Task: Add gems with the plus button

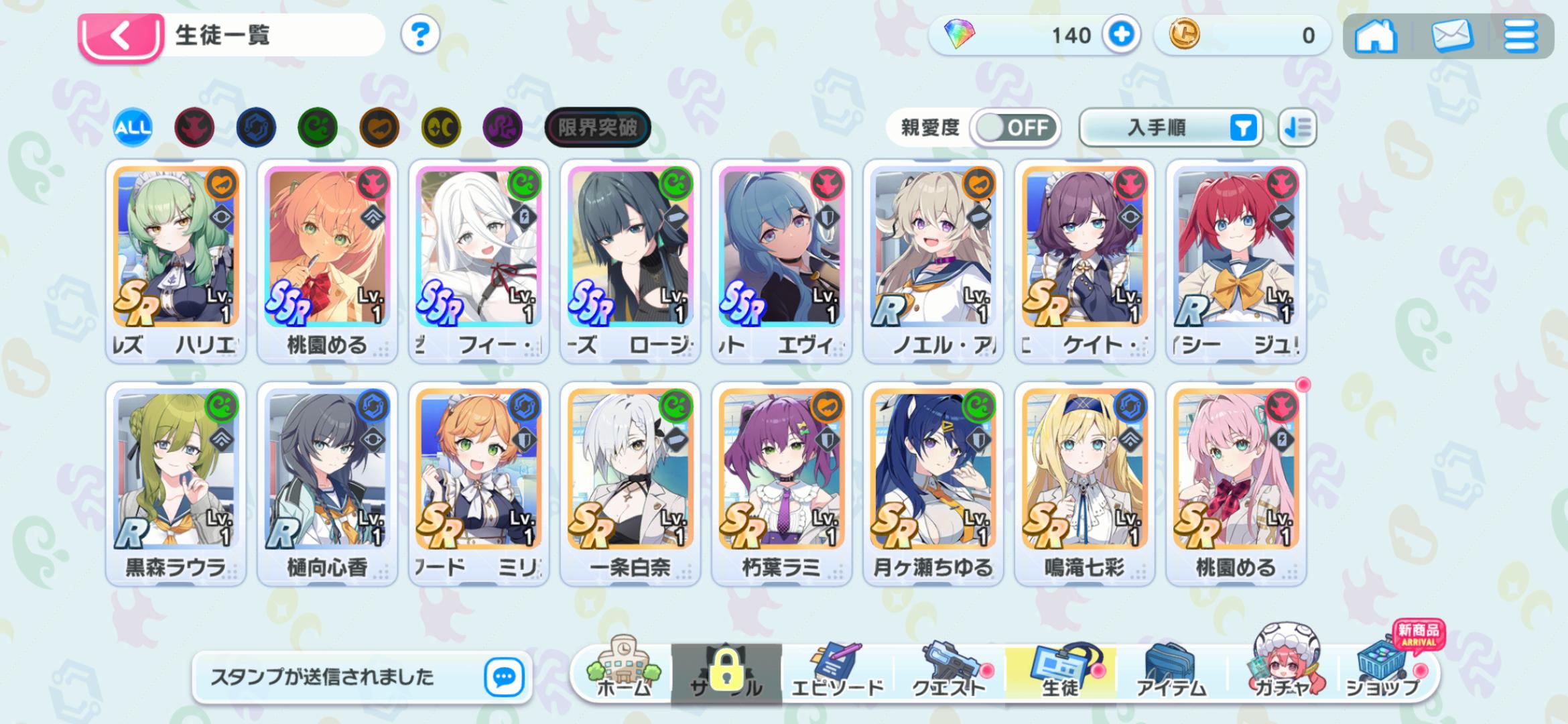Action: [1122, 35]
